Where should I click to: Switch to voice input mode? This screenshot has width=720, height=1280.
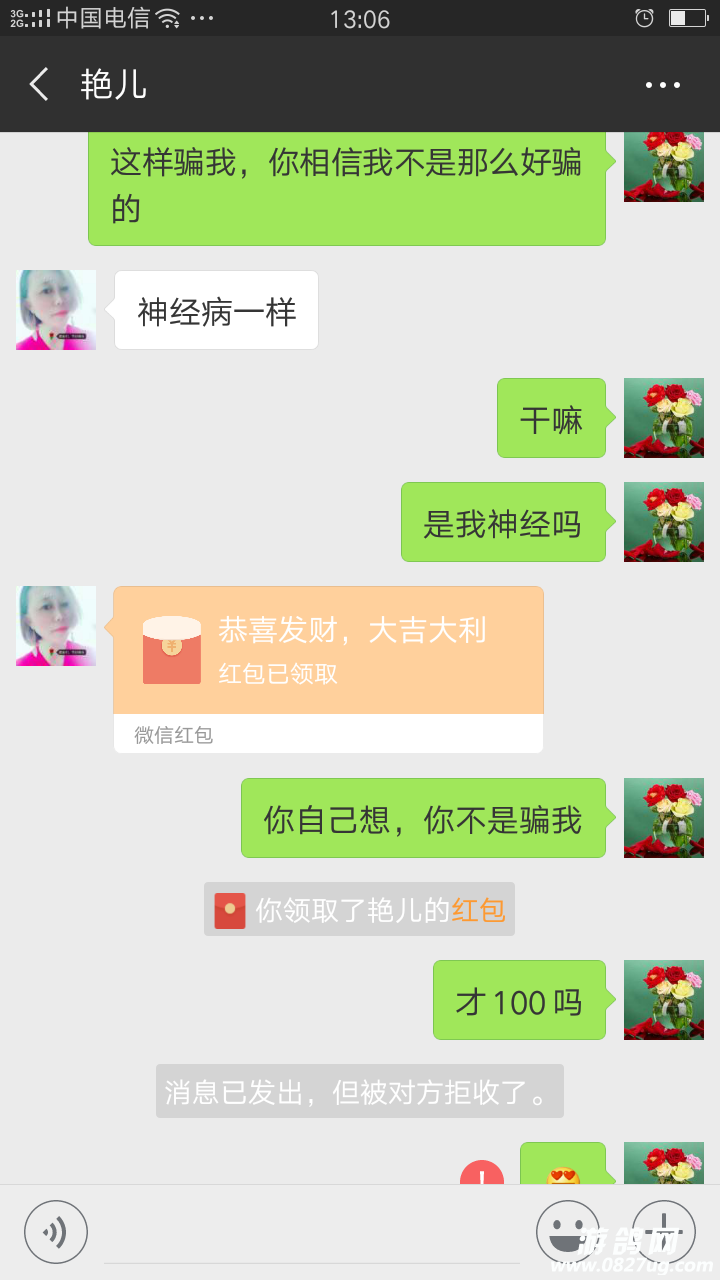[x=56, y=1232]
